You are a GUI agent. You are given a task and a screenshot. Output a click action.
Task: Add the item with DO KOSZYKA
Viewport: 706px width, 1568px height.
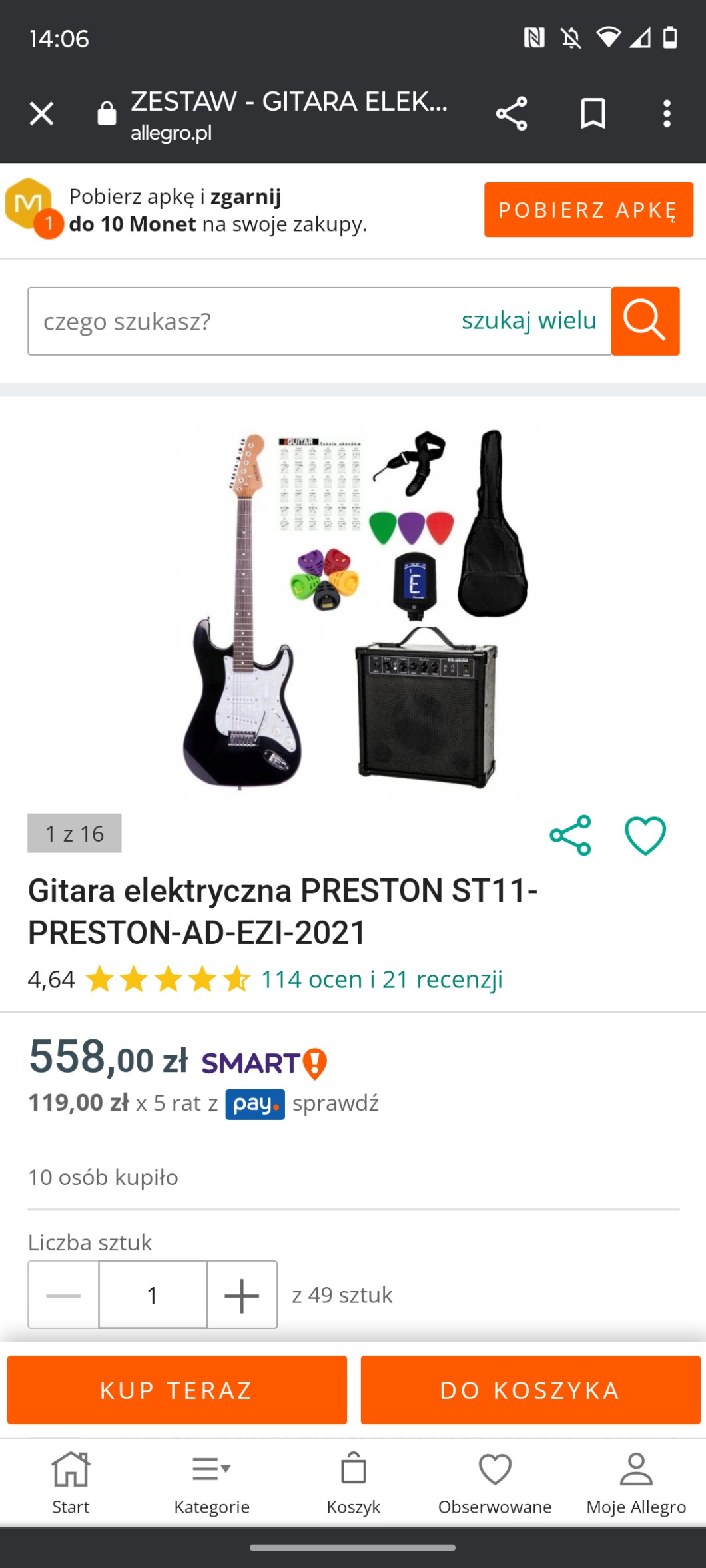[530, 1390]
